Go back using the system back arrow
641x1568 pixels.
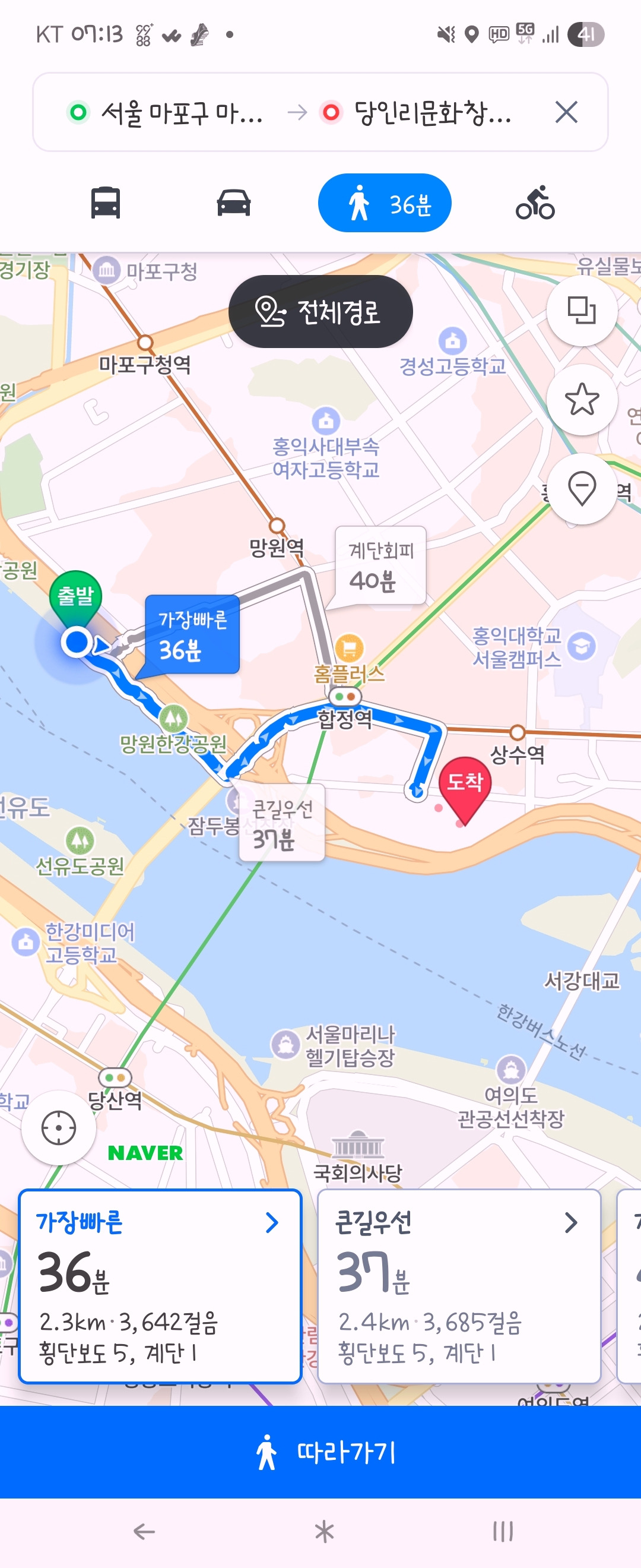[x=144, y=1531]
